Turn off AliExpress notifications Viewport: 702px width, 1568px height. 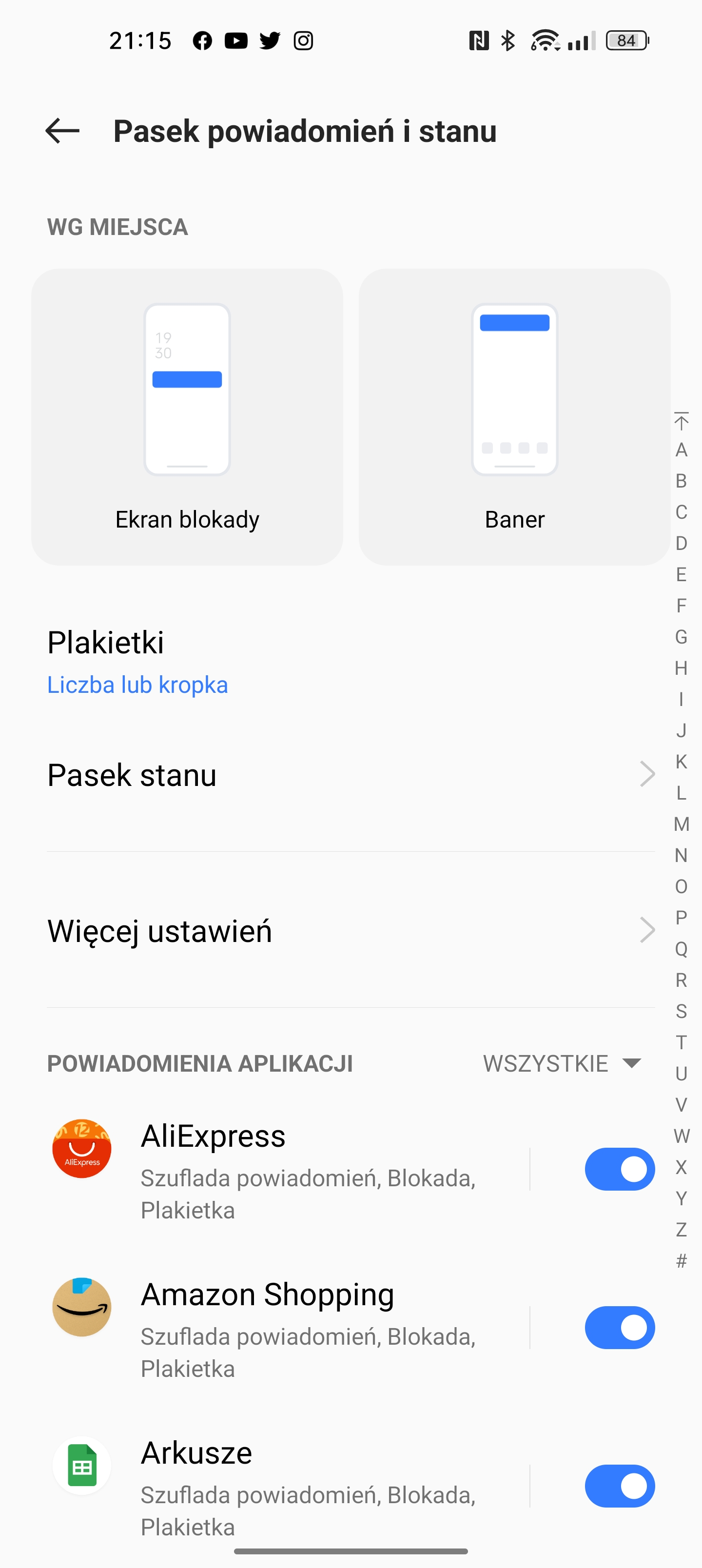pyautogui.click(x=619, y=1169)
